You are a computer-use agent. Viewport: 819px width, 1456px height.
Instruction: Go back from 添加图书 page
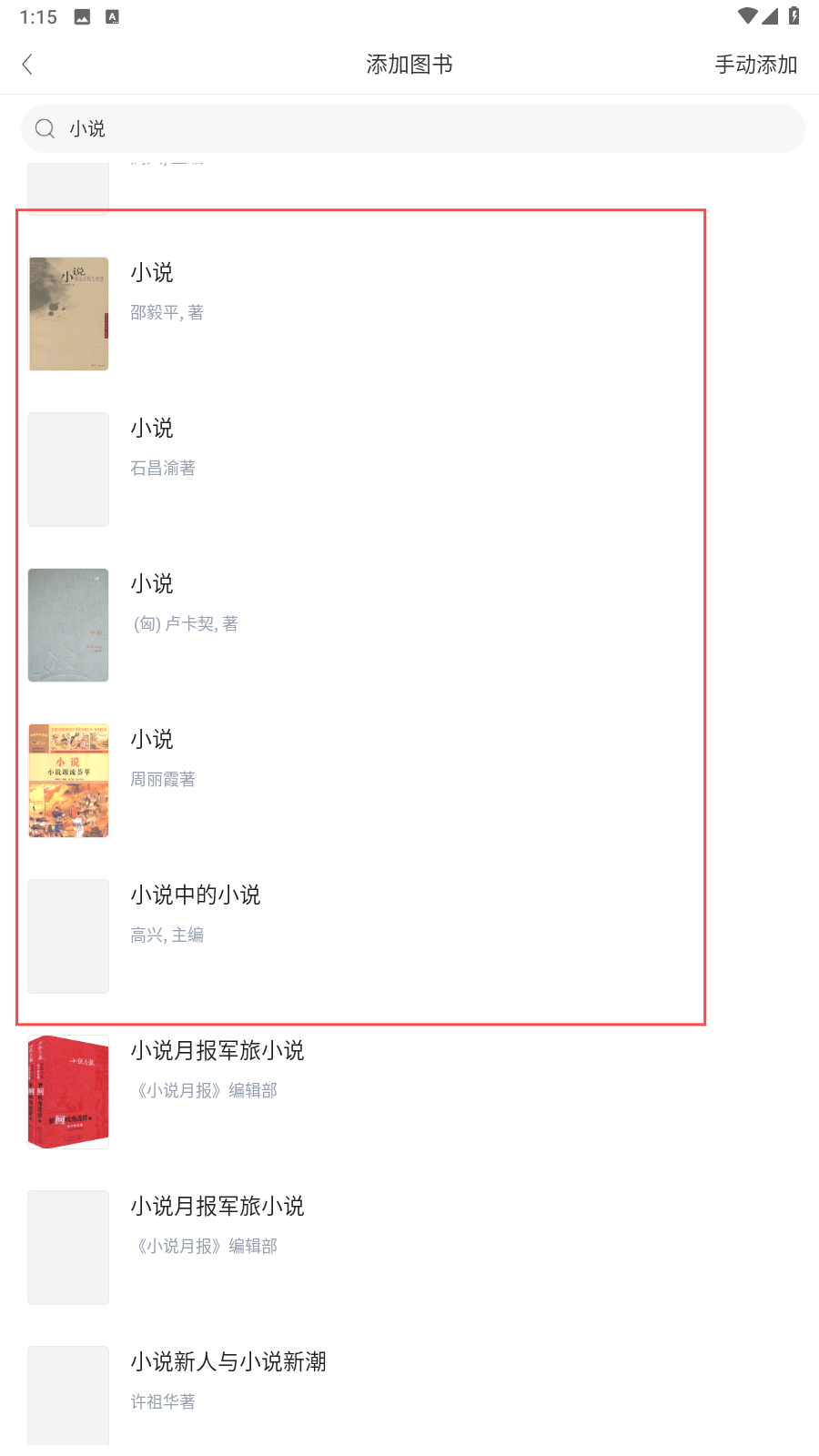[x=27, y=65]
